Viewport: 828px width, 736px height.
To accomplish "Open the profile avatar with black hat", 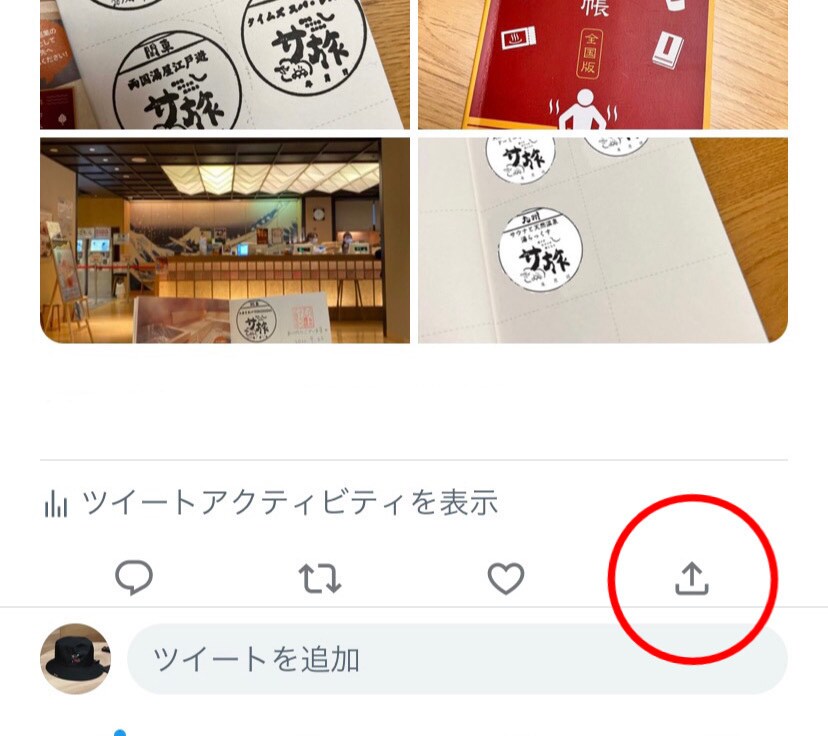I will coord(75,659).
